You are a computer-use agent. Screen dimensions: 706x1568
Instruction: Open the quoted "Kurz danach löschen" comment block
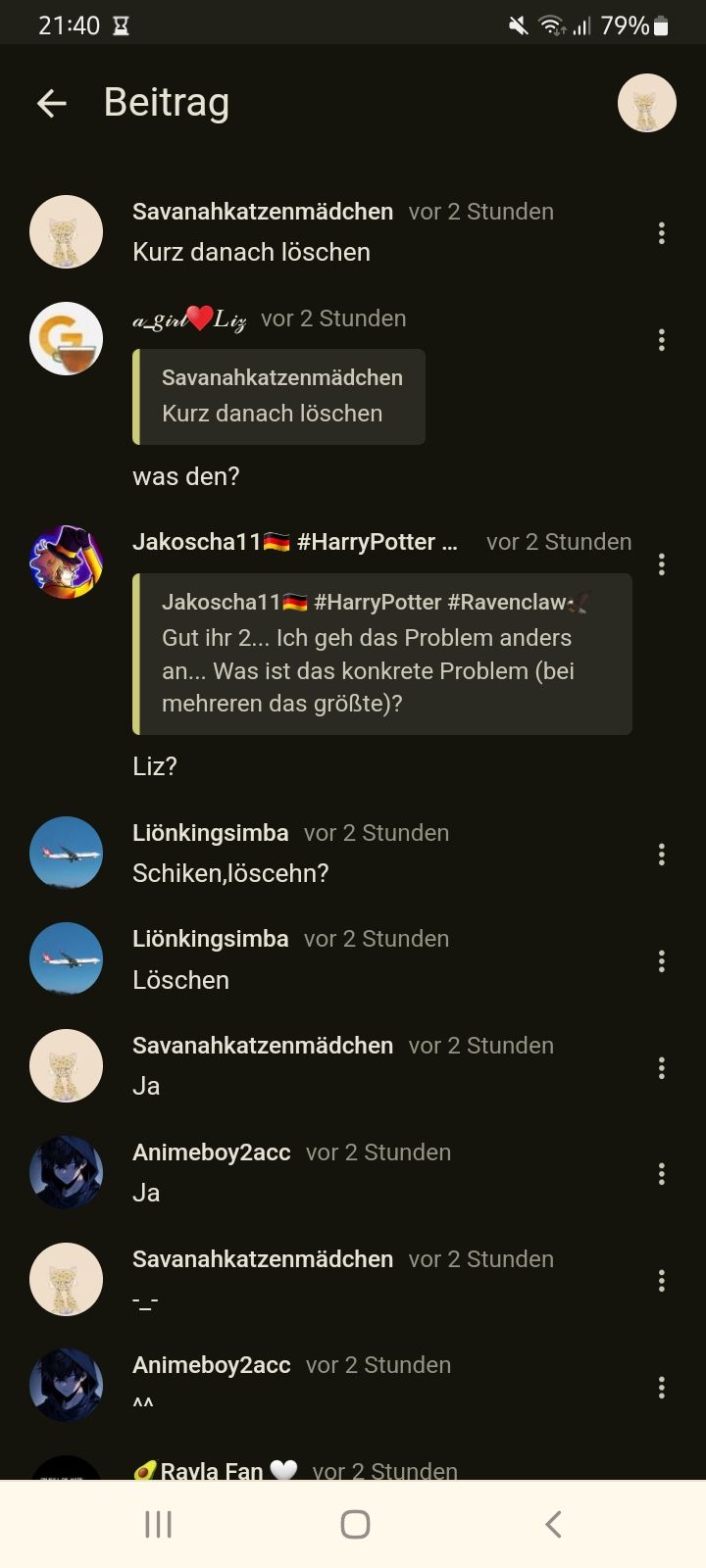[278, 397]
